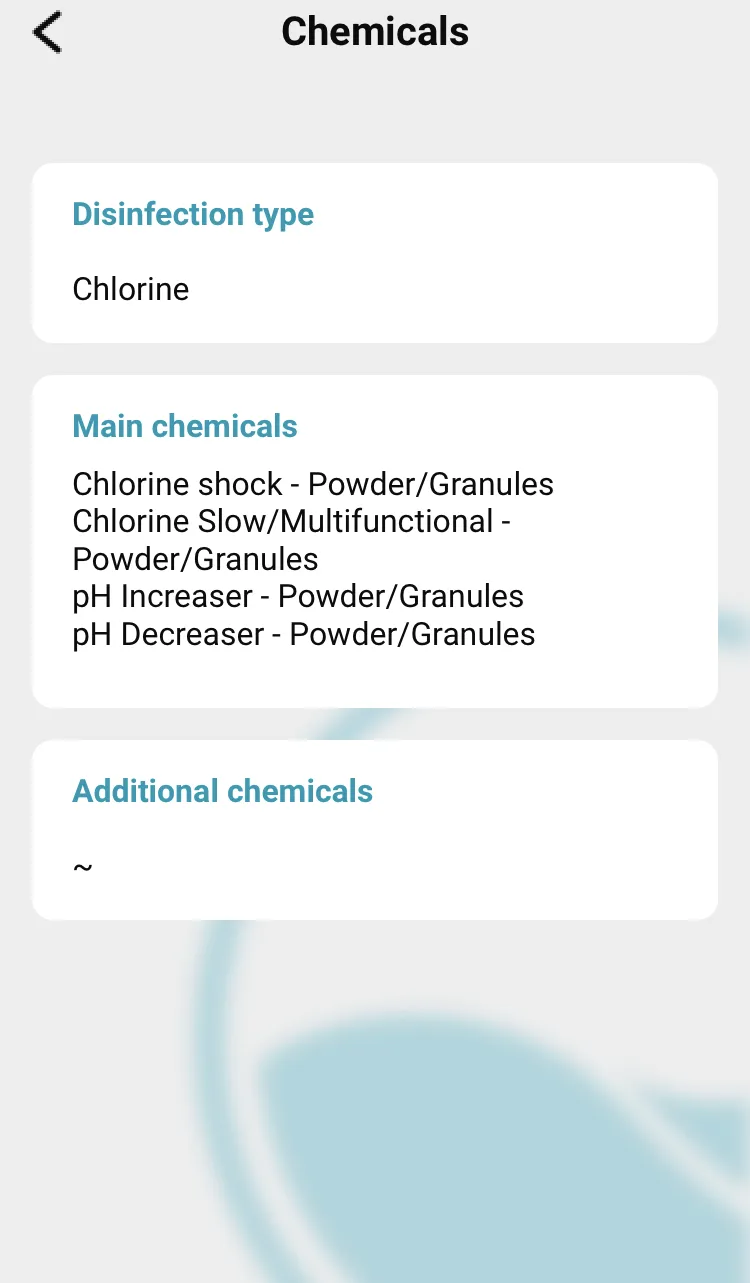Open the Main chemicals card
750x1283 pixels.
point(375,542)
